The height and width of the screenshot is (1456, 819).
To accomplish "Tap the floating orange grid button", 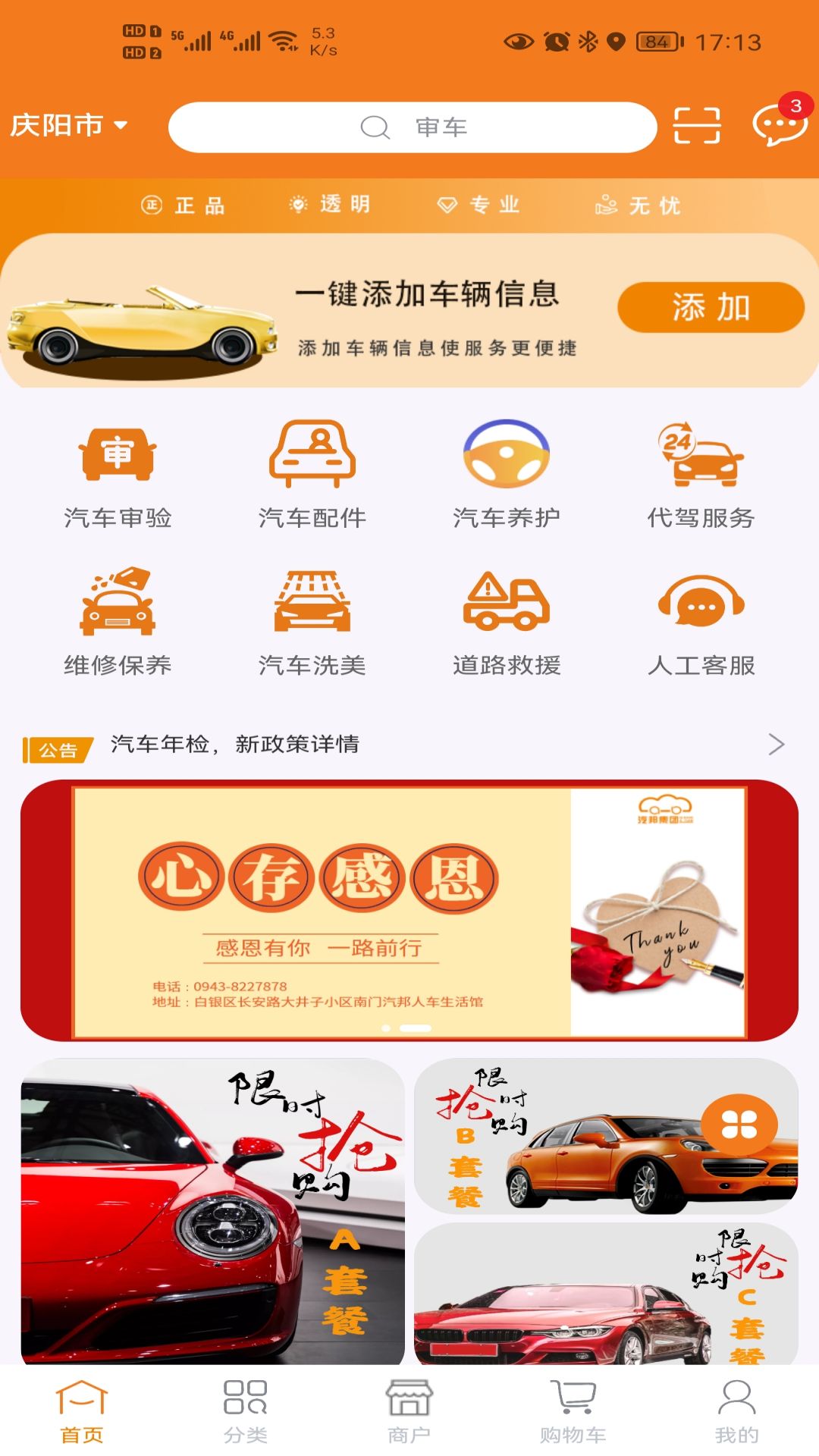I will tap(739, 1125).
